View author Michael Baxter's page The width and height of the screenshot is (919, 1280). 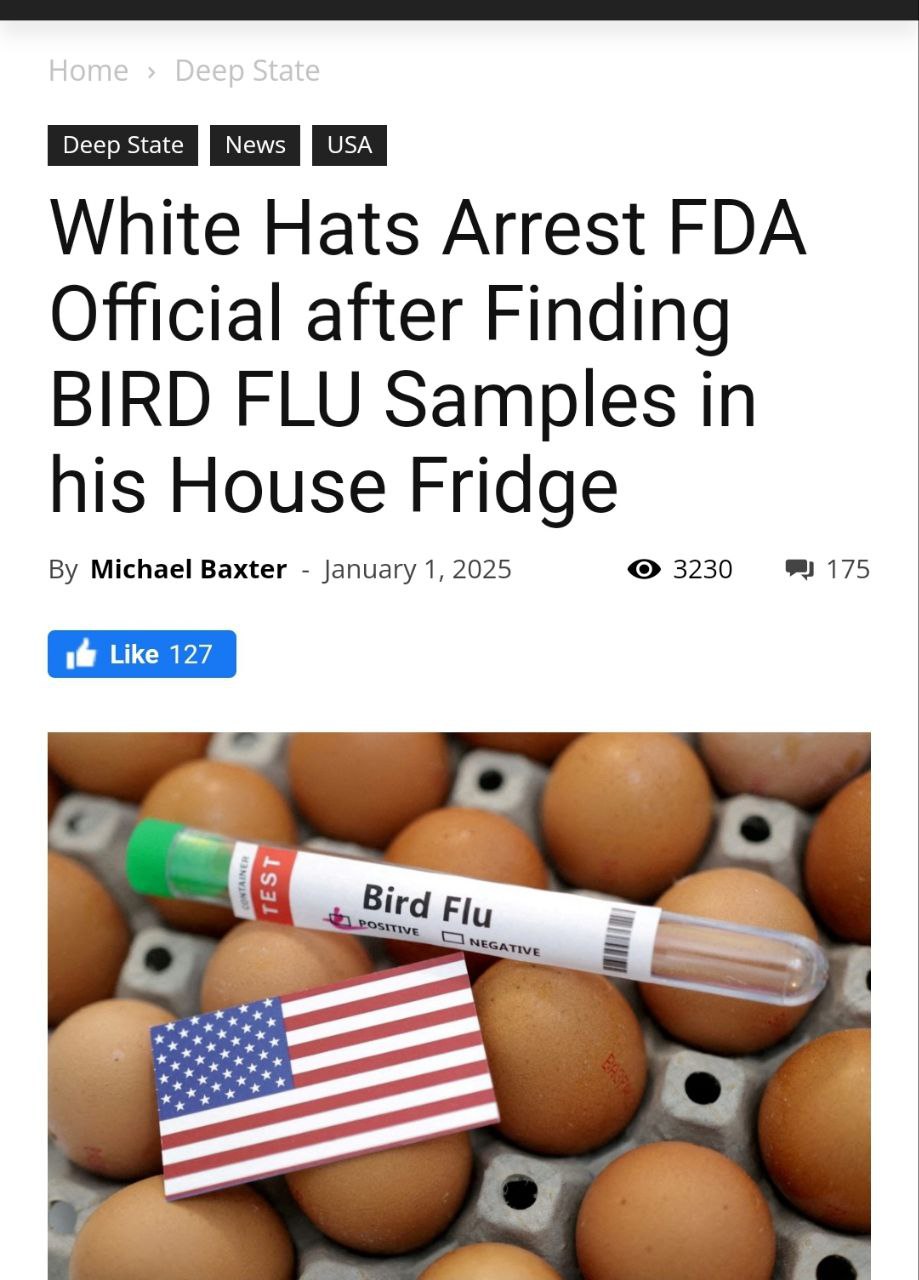(188, 569)
